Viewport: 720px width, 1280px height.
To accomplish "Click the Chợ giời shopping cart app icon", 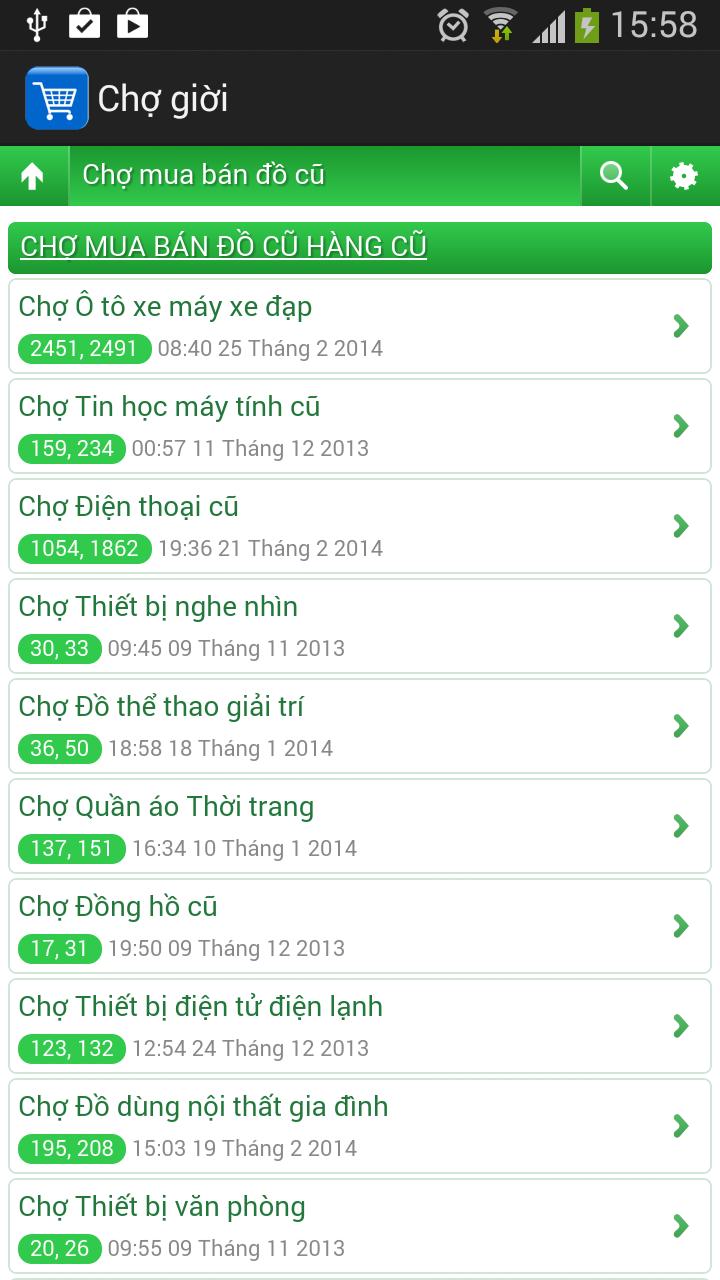I will (x=56, y=98).
